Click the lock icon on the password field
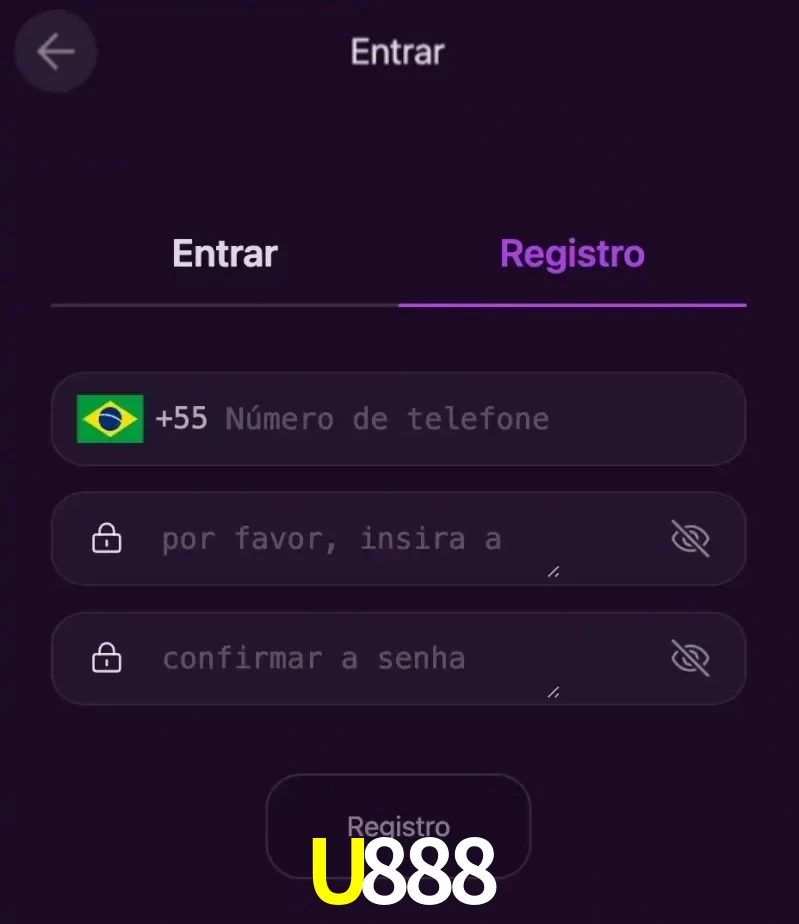799x924 pixels. pos(106,538)
